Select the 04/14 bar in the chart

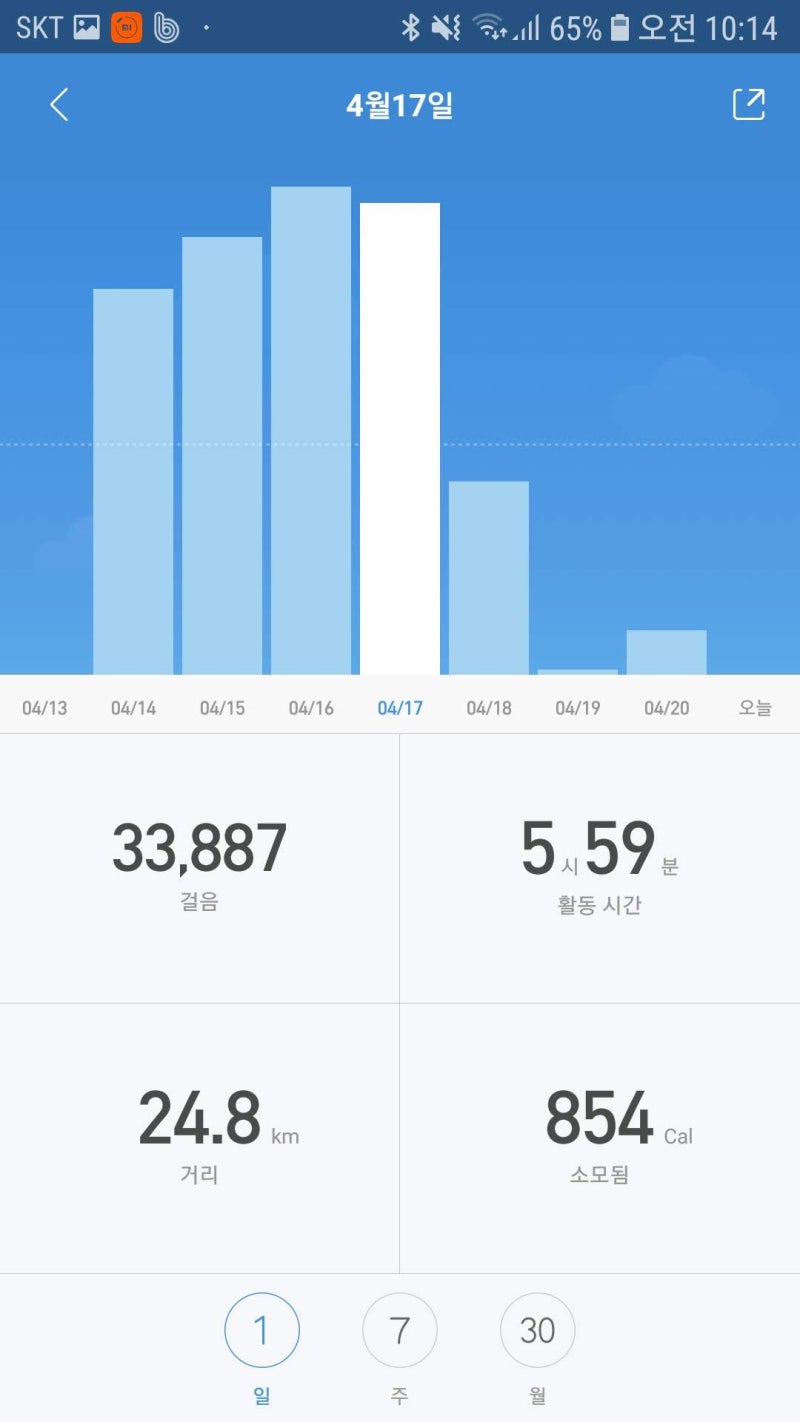click(133, 482)
